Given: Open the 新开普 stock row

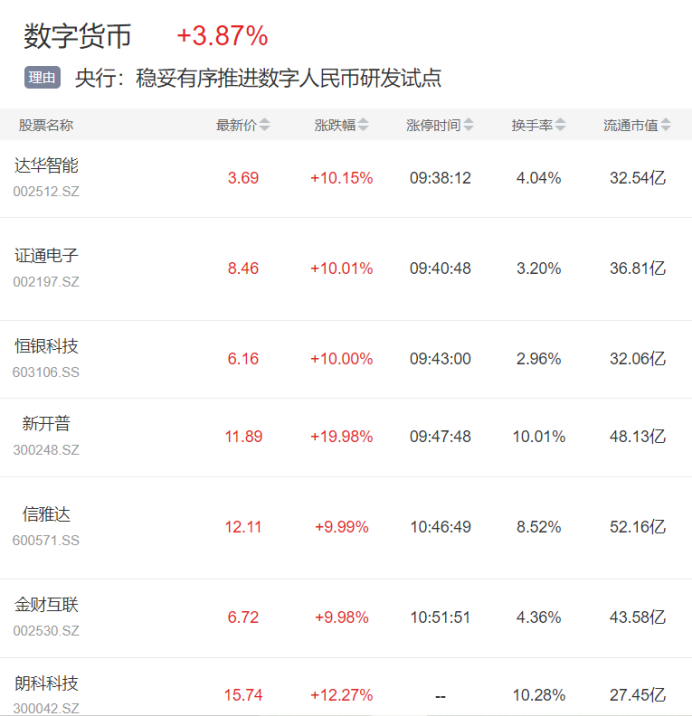Looking at the screenshot, I should 346,437.
